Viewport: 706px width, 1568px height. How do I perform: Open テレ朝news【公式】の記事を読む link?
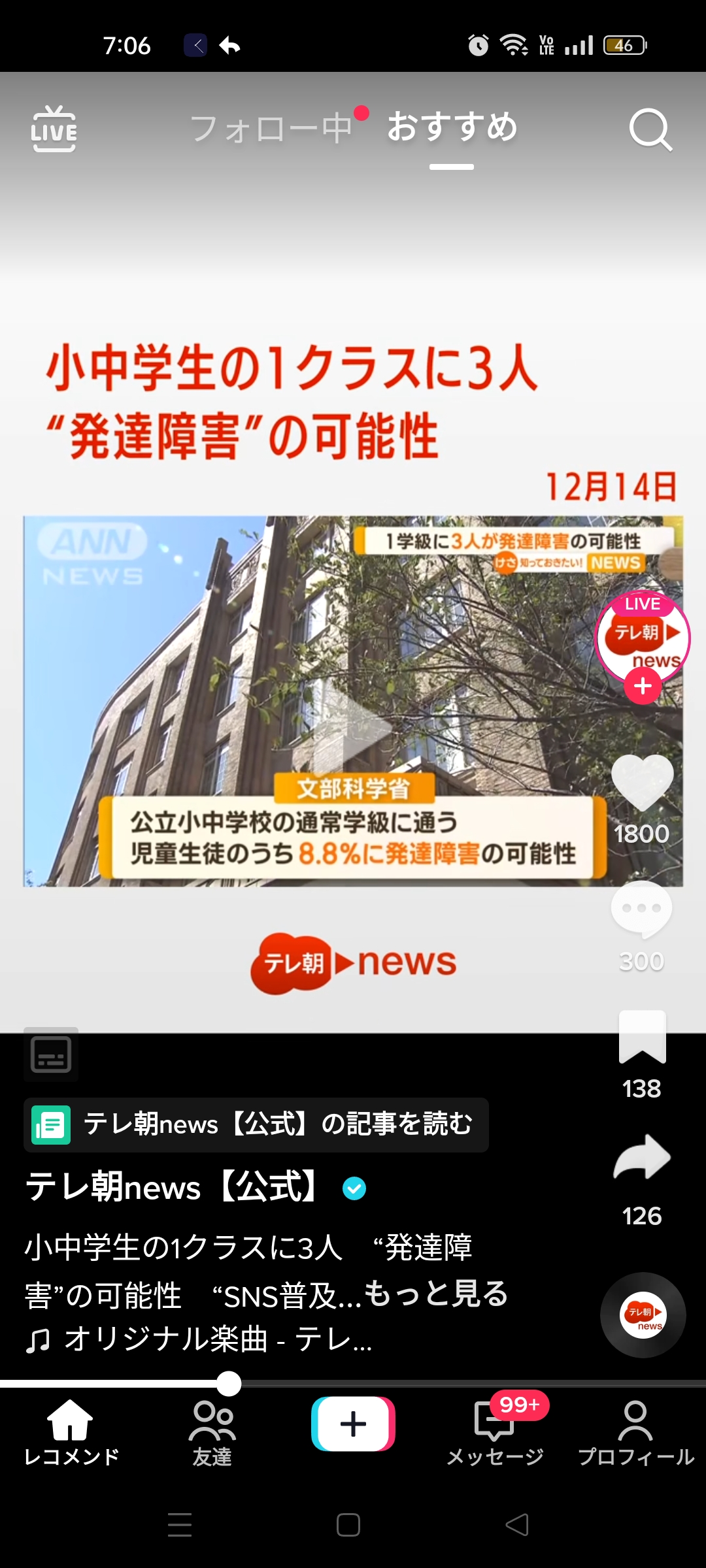pos(256,1124)
